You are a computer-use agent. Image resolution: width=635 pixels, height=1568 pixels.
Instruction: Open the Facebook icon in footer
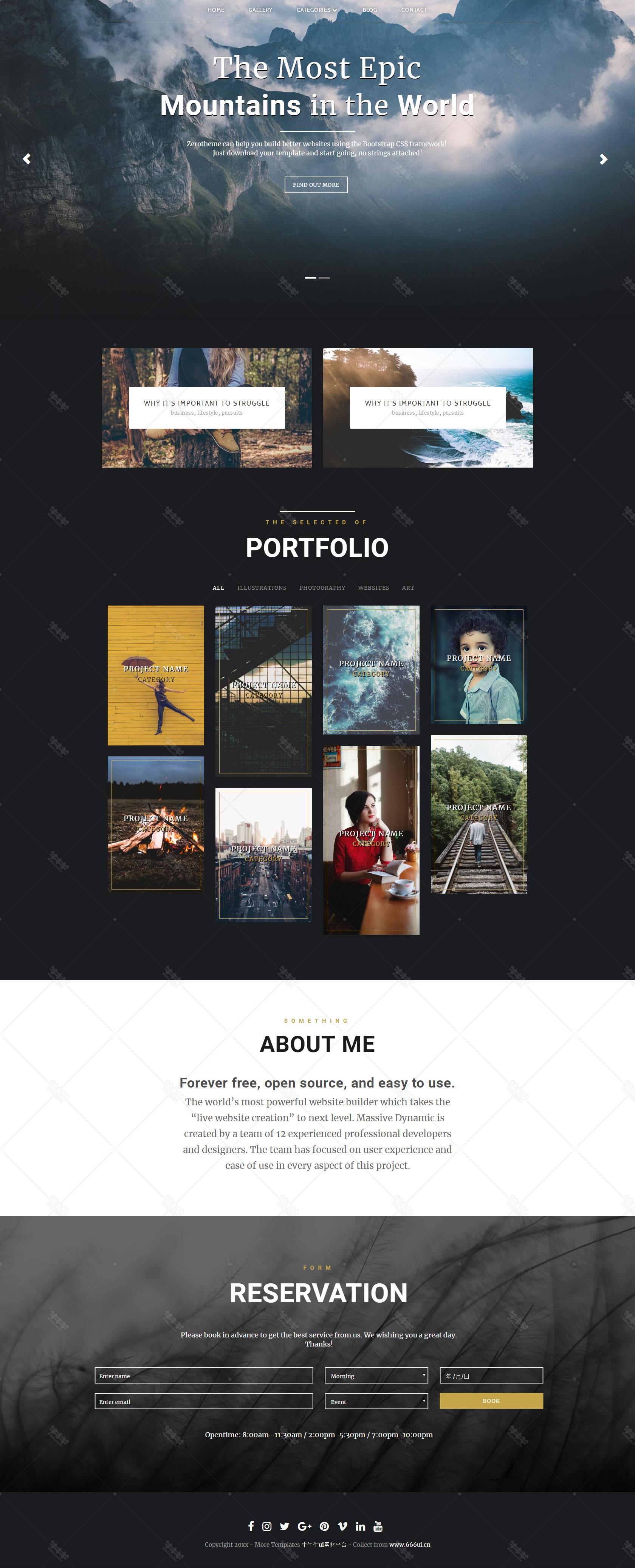251,1526
